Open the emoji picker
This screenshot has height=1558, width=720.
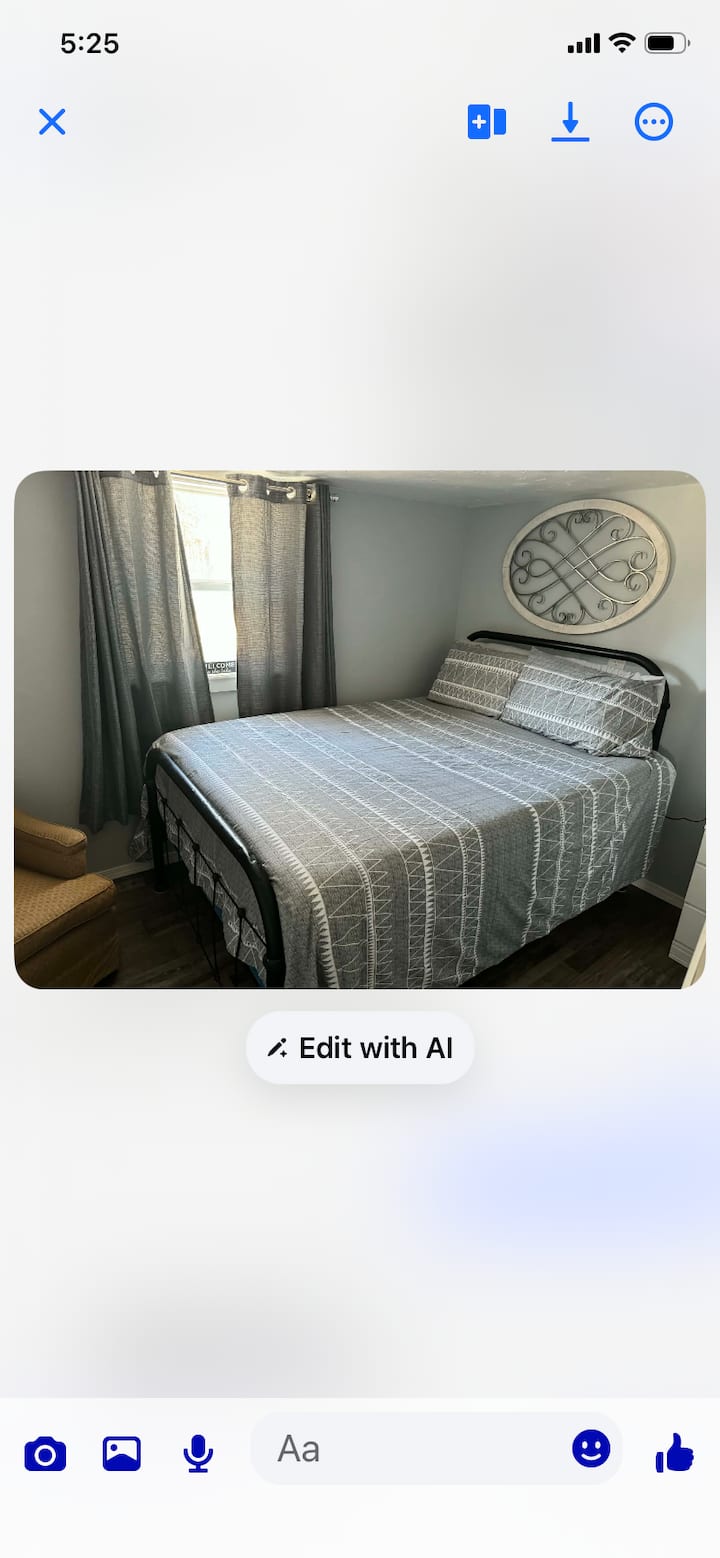tap(591, 1448)
